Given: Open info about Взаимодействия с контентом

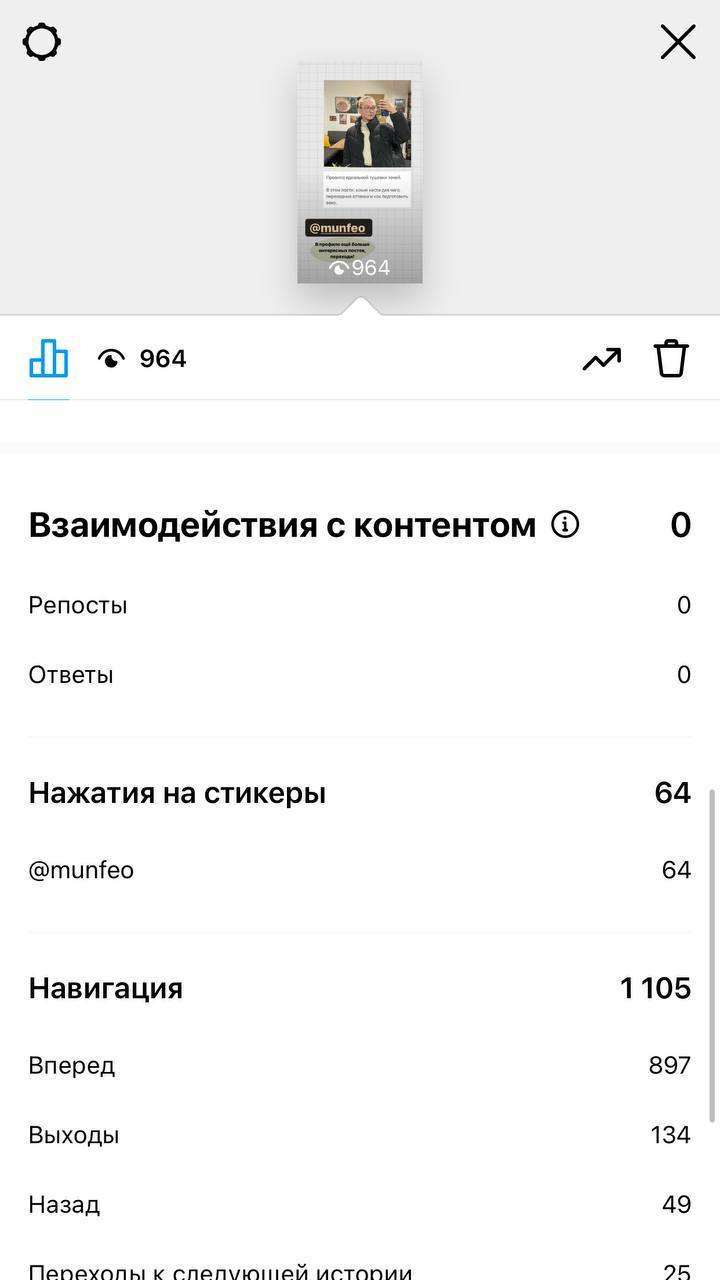Looking at the screenshot, I should tap(565, 524).
